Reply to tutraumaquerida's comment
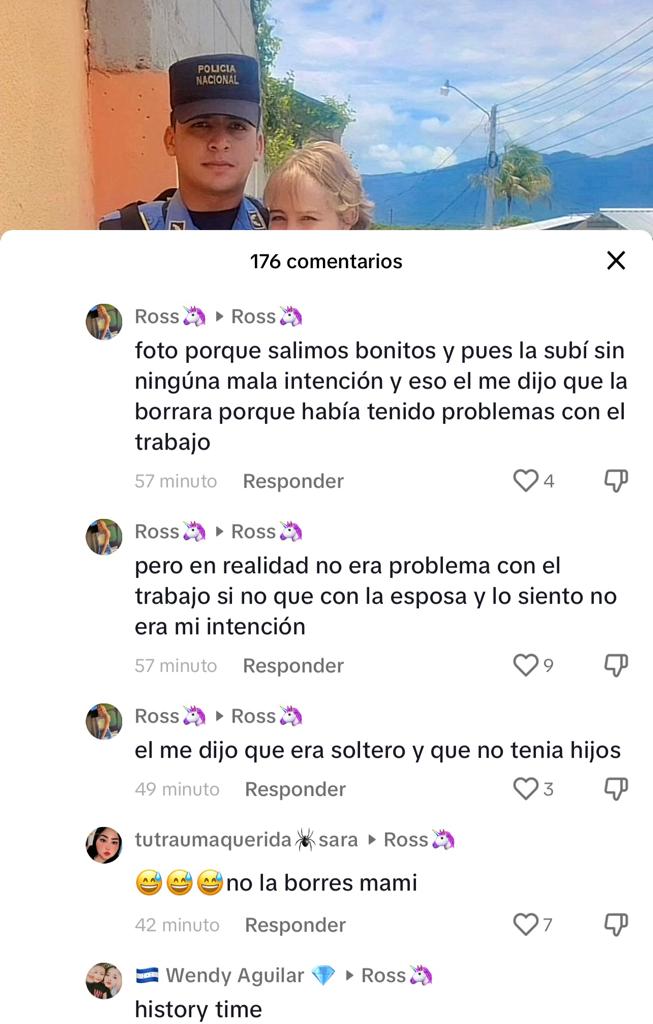This screenshot has height=1024, width=653. tap(295, 925)
